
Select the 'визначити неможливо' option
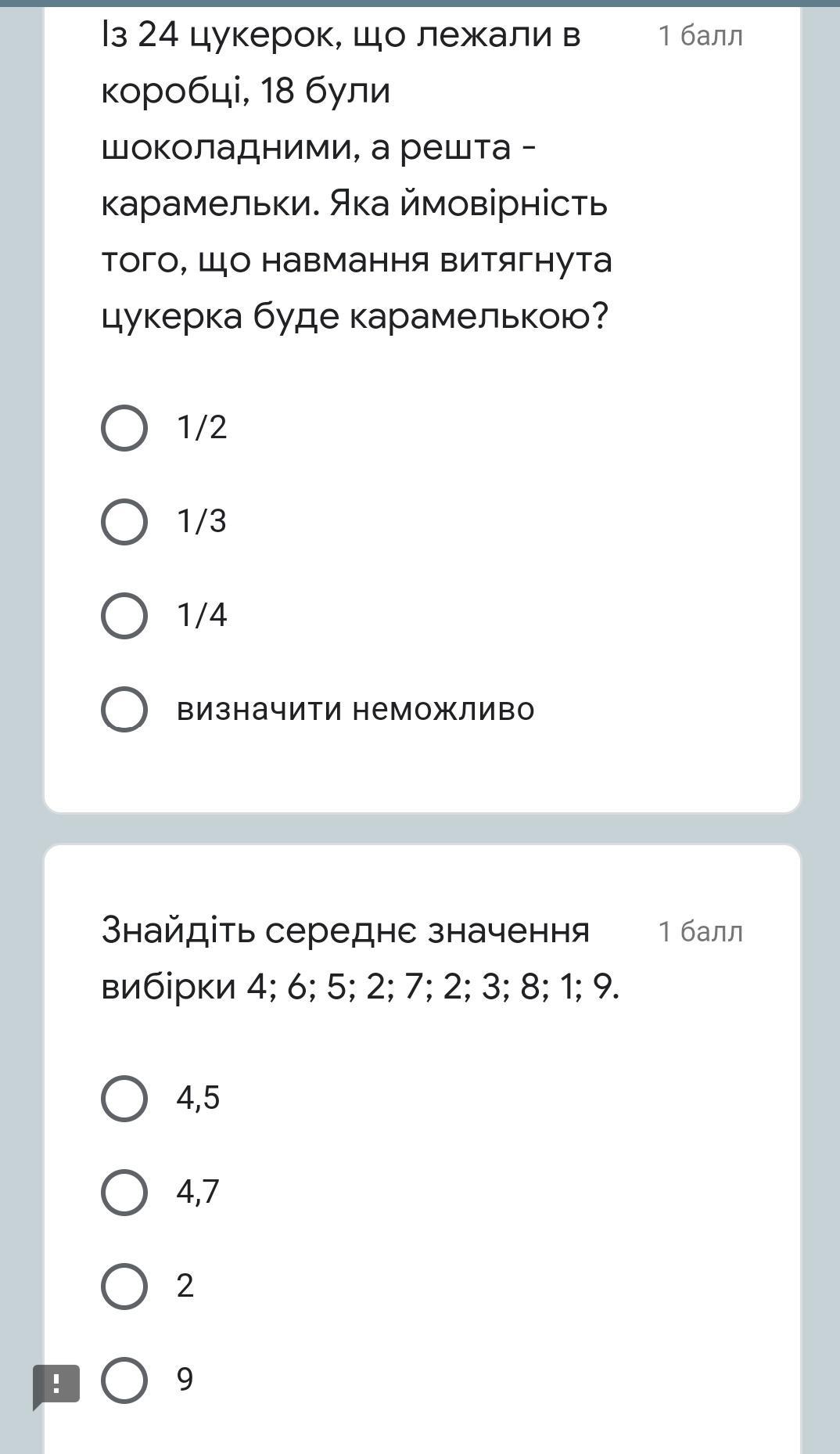(124, 710)
